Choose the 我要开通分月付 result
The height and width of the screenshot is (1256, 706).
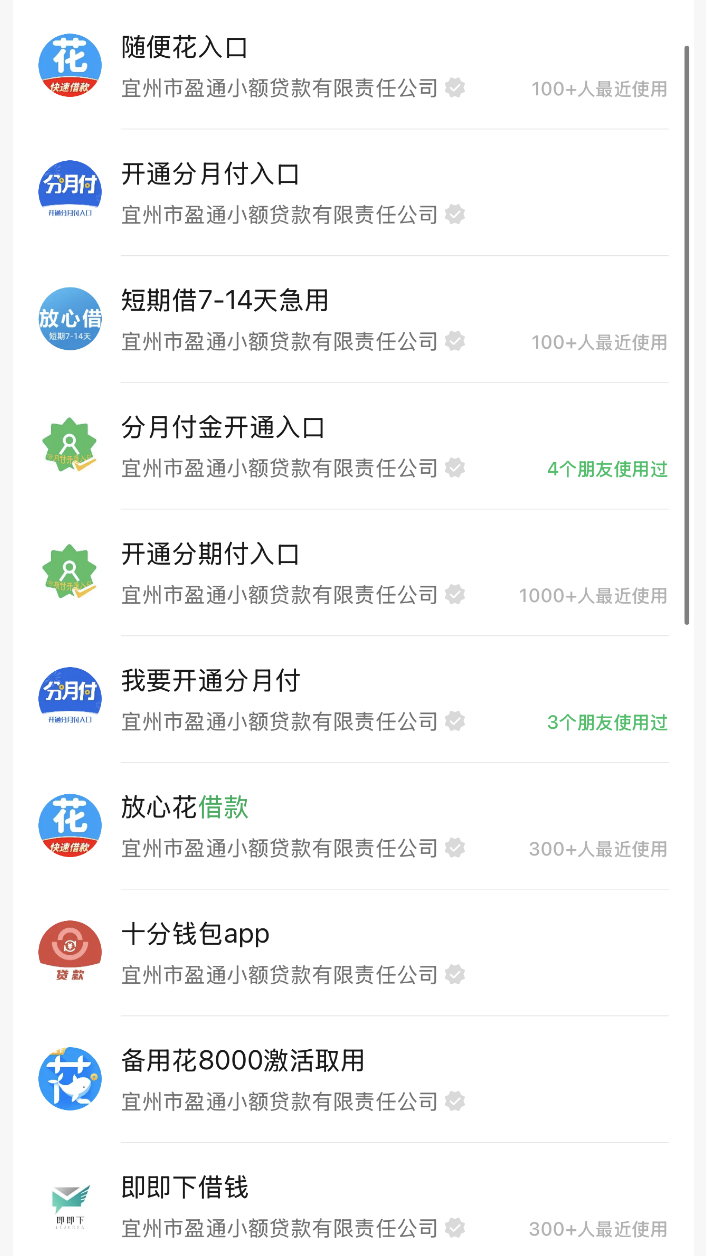211,681
